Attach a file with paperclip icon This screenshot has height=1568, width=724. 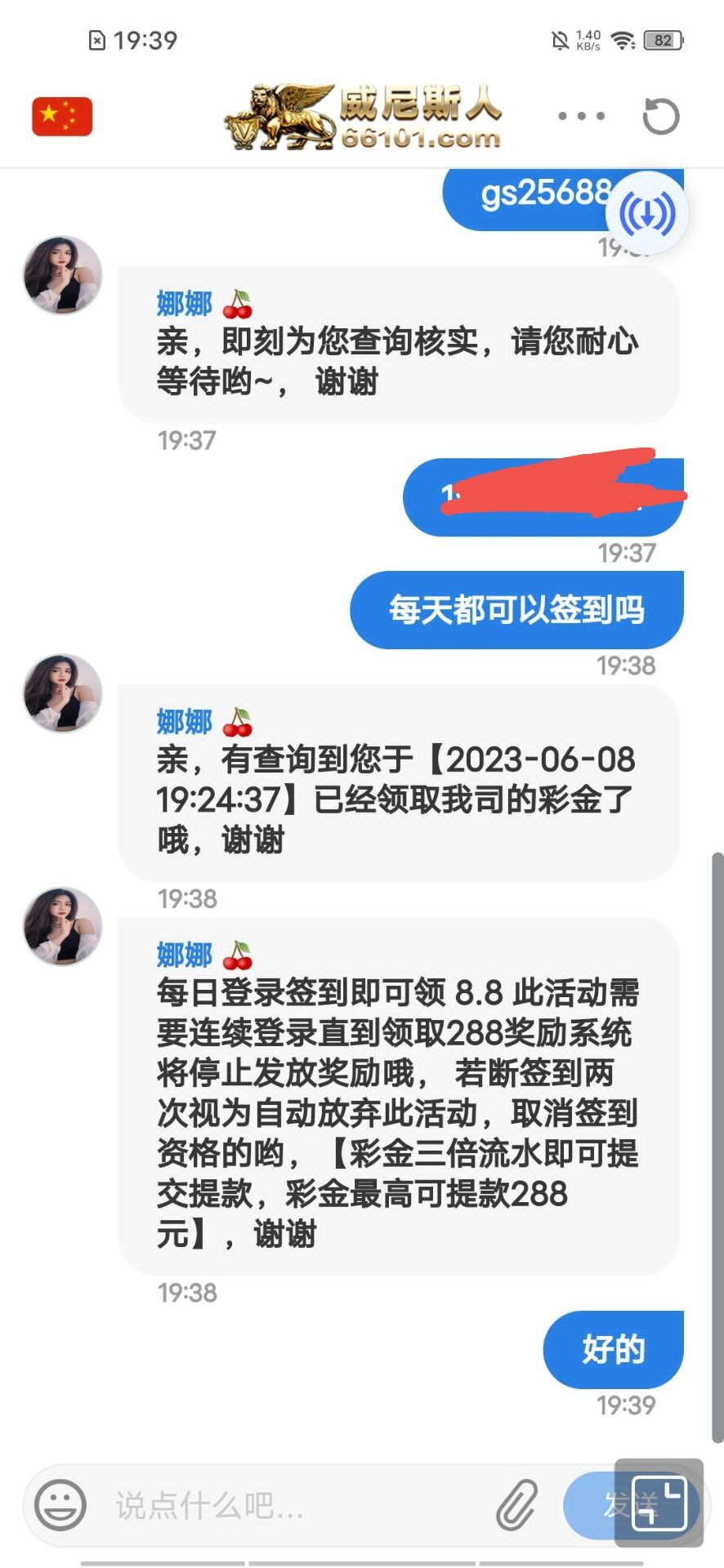point(517,1503)
